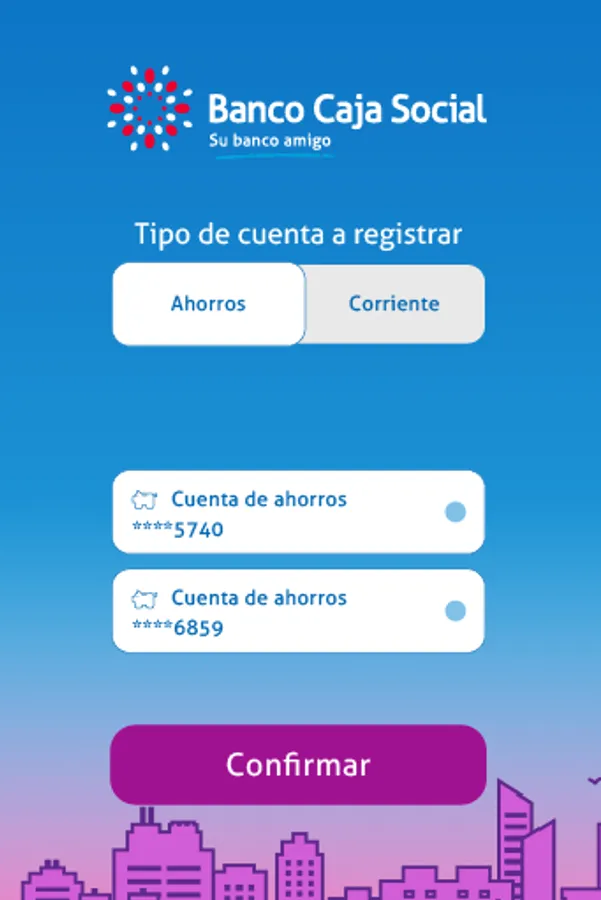The width and height of the screenshot is (601, 900).
Task: Switch to the Corriente account type
Action: [x=395, y=304]
